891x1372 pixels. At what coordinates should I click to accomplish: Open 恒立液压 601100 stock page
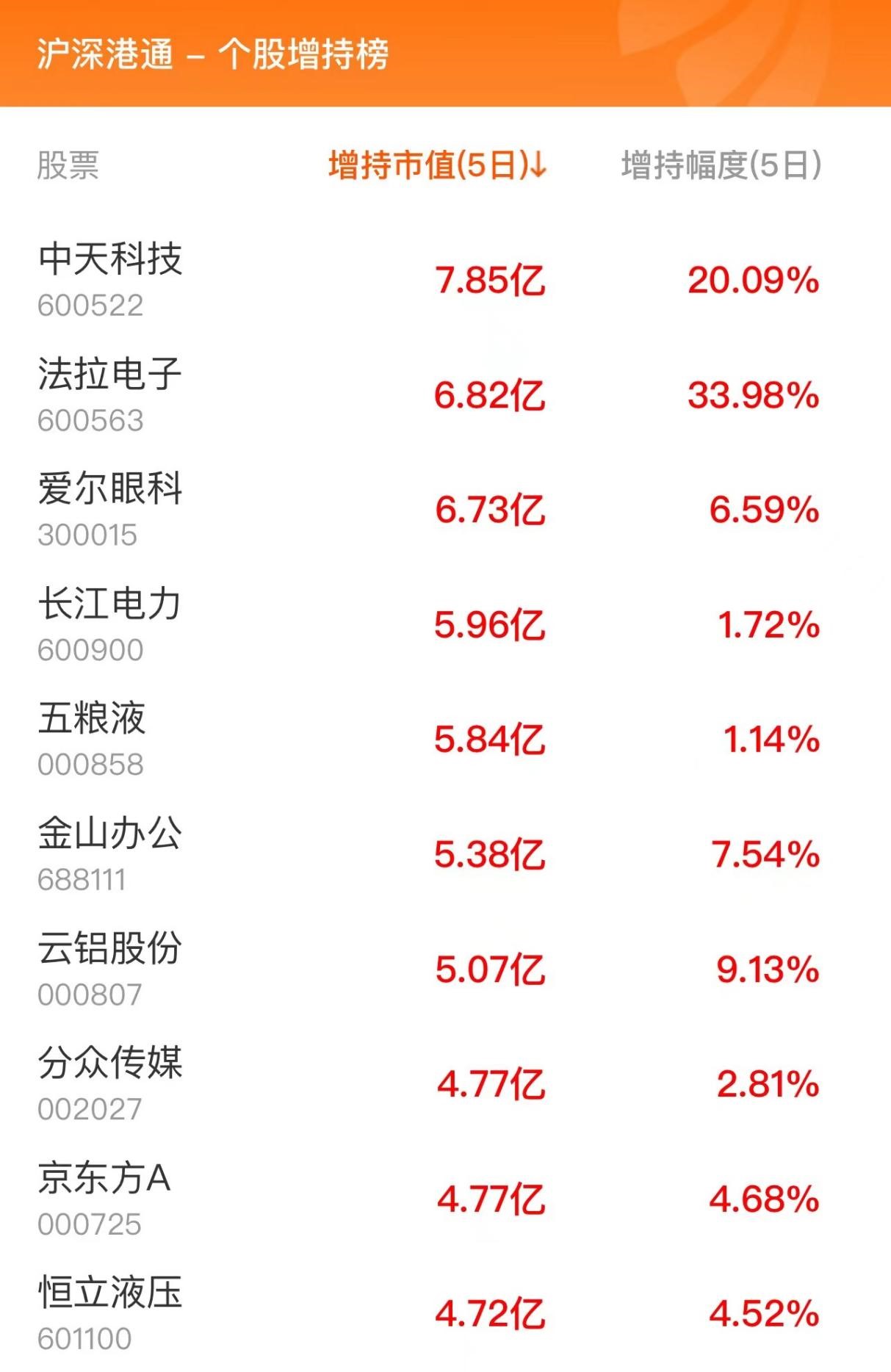[110, 1313]
